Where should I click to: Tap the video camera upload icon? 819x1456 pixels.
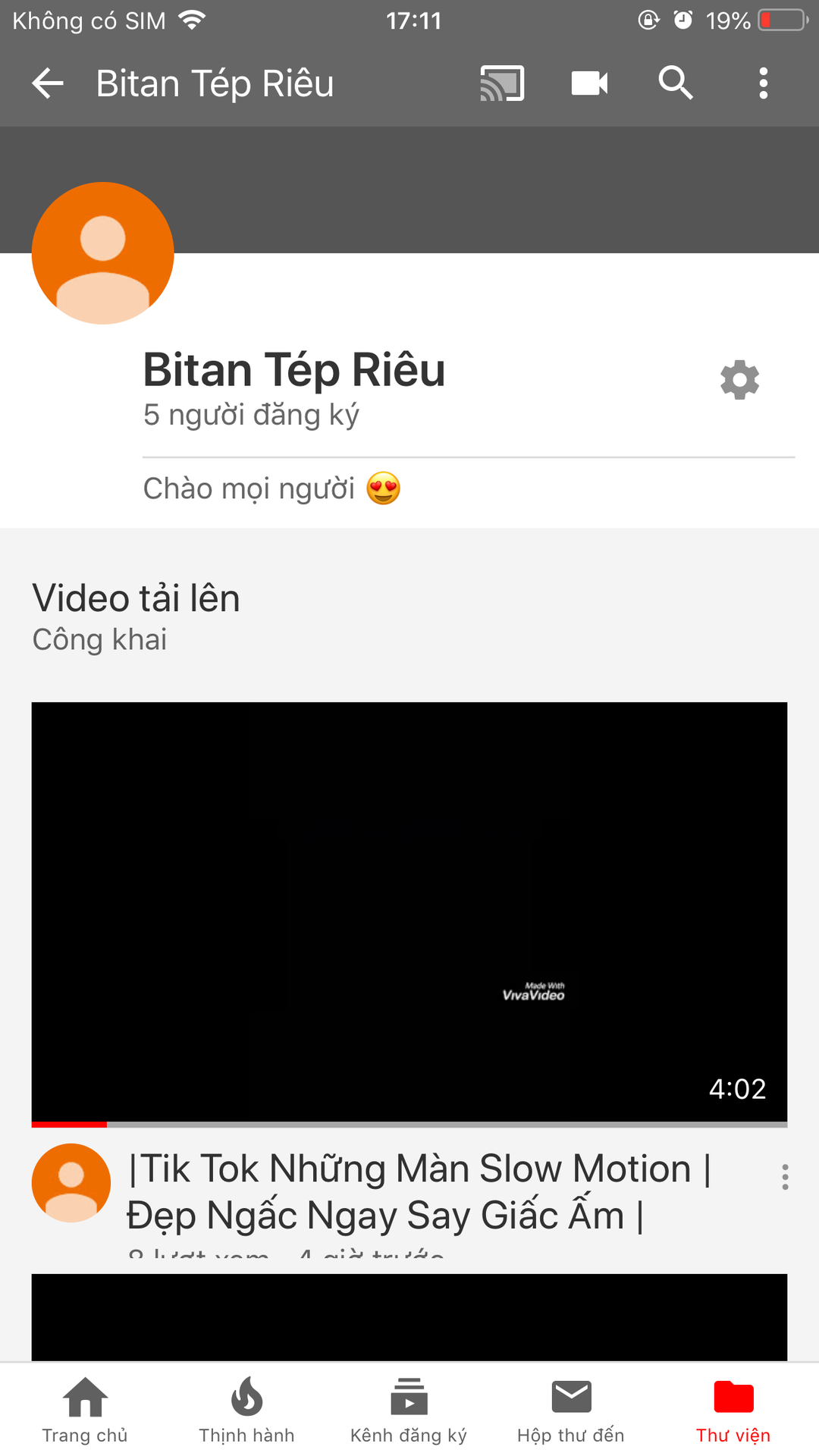[589, 83]
